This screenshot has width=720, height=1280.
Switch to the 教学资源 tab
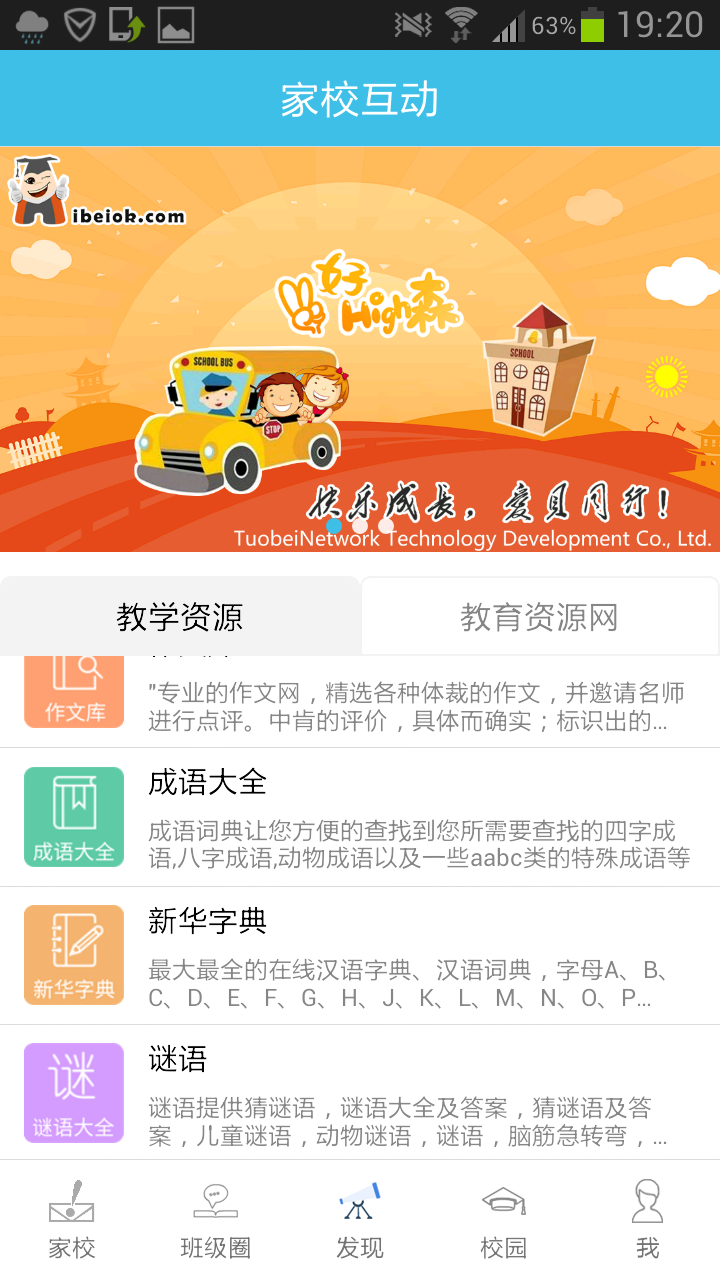coord(180,617)
